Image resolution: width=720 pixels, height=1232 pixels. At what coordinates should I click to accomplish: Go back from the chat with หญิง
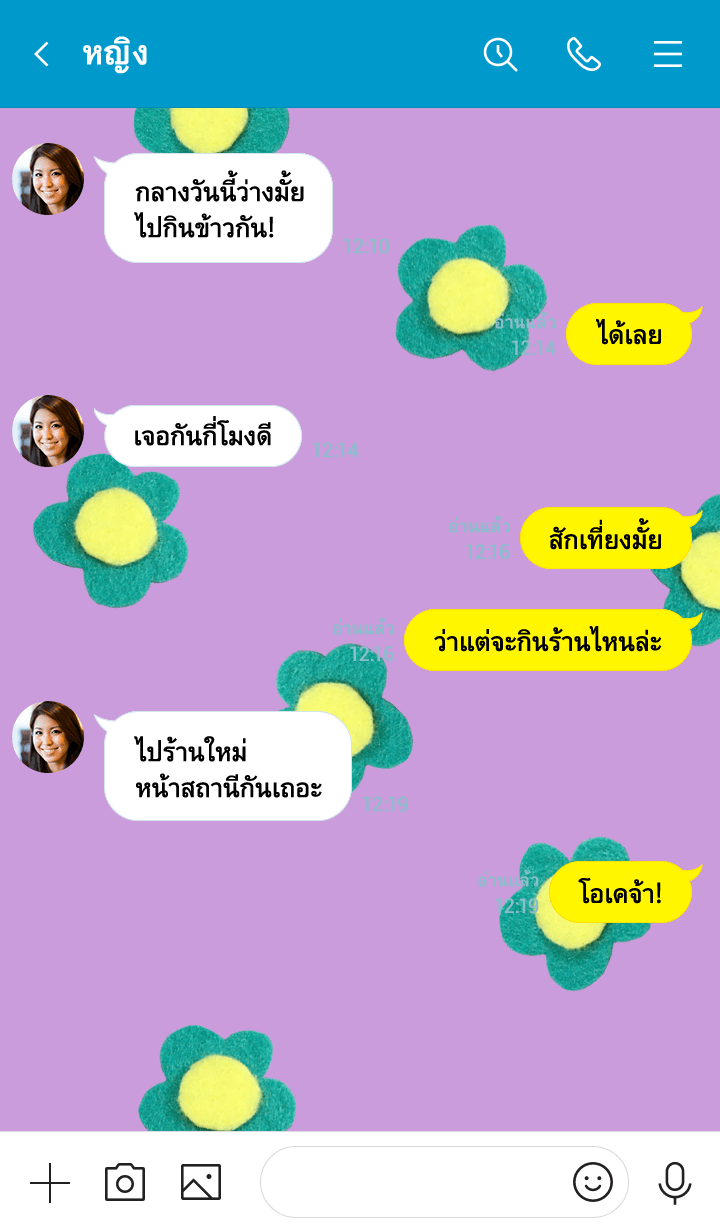[x=41, y=54]
